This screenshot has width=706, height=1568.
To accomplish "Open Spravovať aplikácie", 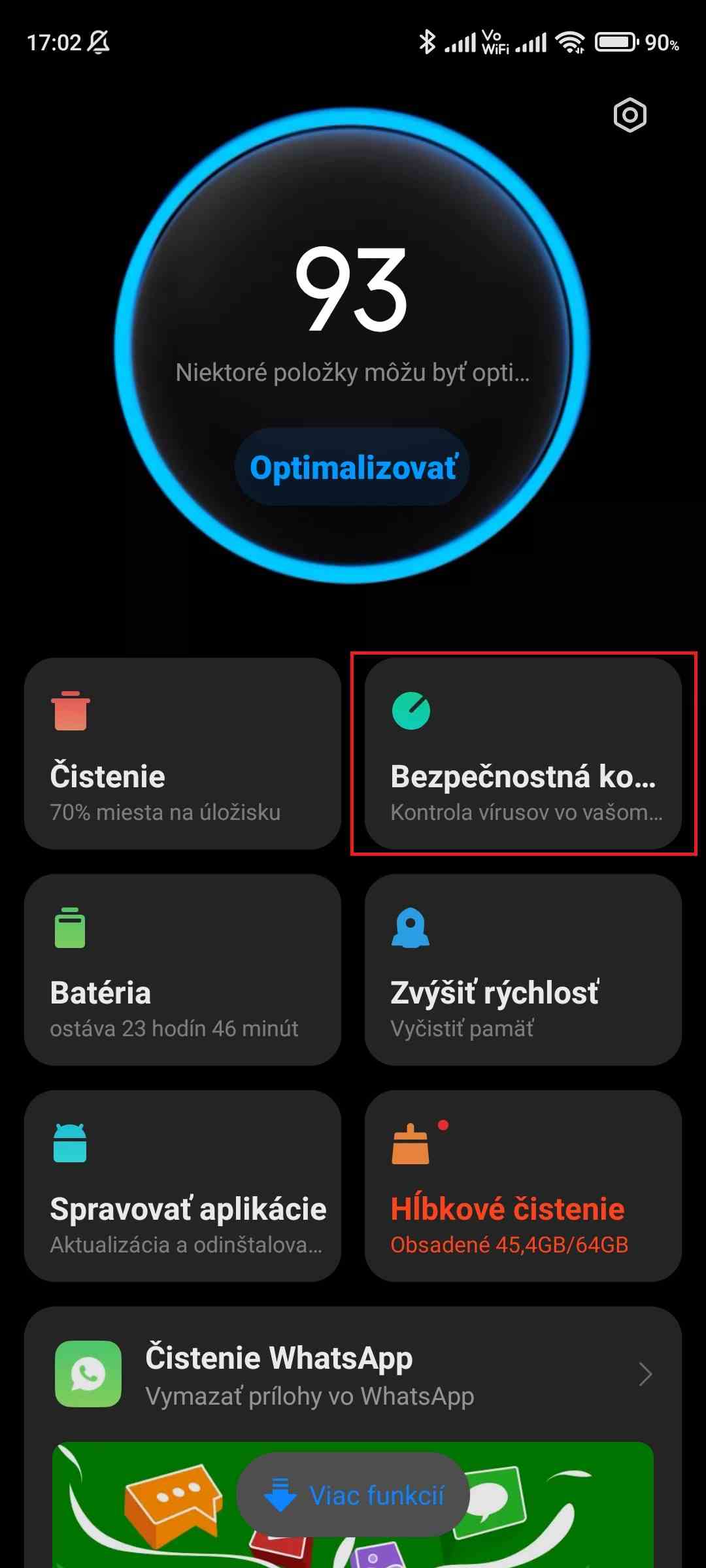I will coord(182,1185).
